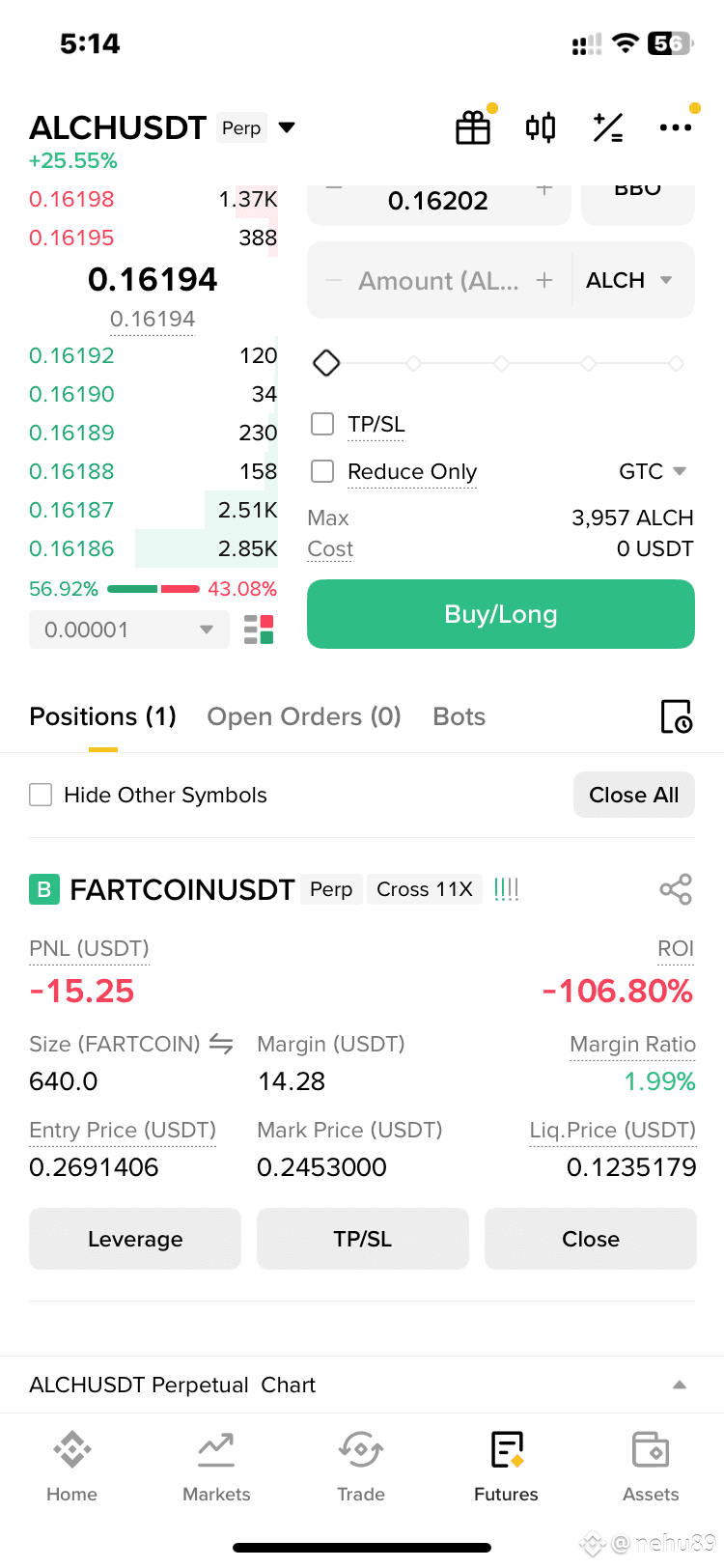Open the calculator icon in the header
724x1568 pixels.
[x=608, y=127]
